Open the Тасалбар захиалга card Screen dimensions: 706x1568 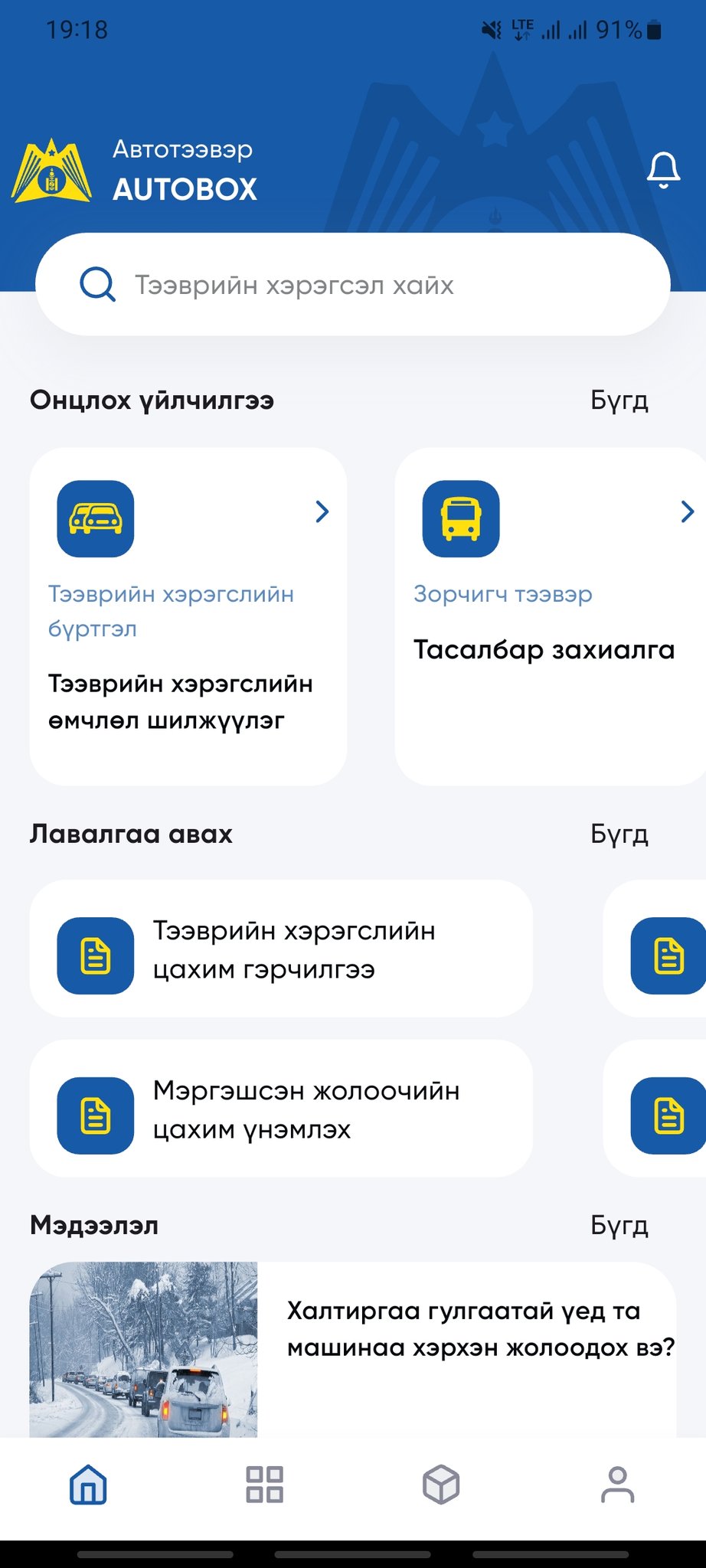(548, 616)
